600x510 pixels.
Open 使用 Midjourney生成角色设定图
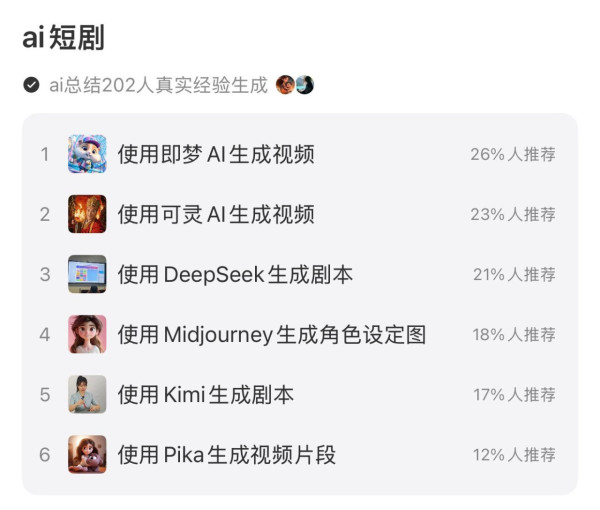click(271, 334)
